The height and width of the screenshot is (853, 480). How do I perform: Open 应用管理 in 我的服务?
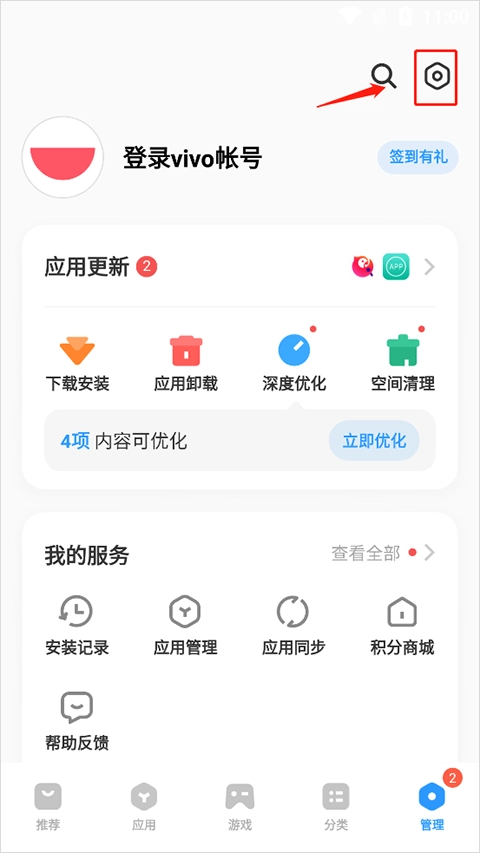click(185, 626)
